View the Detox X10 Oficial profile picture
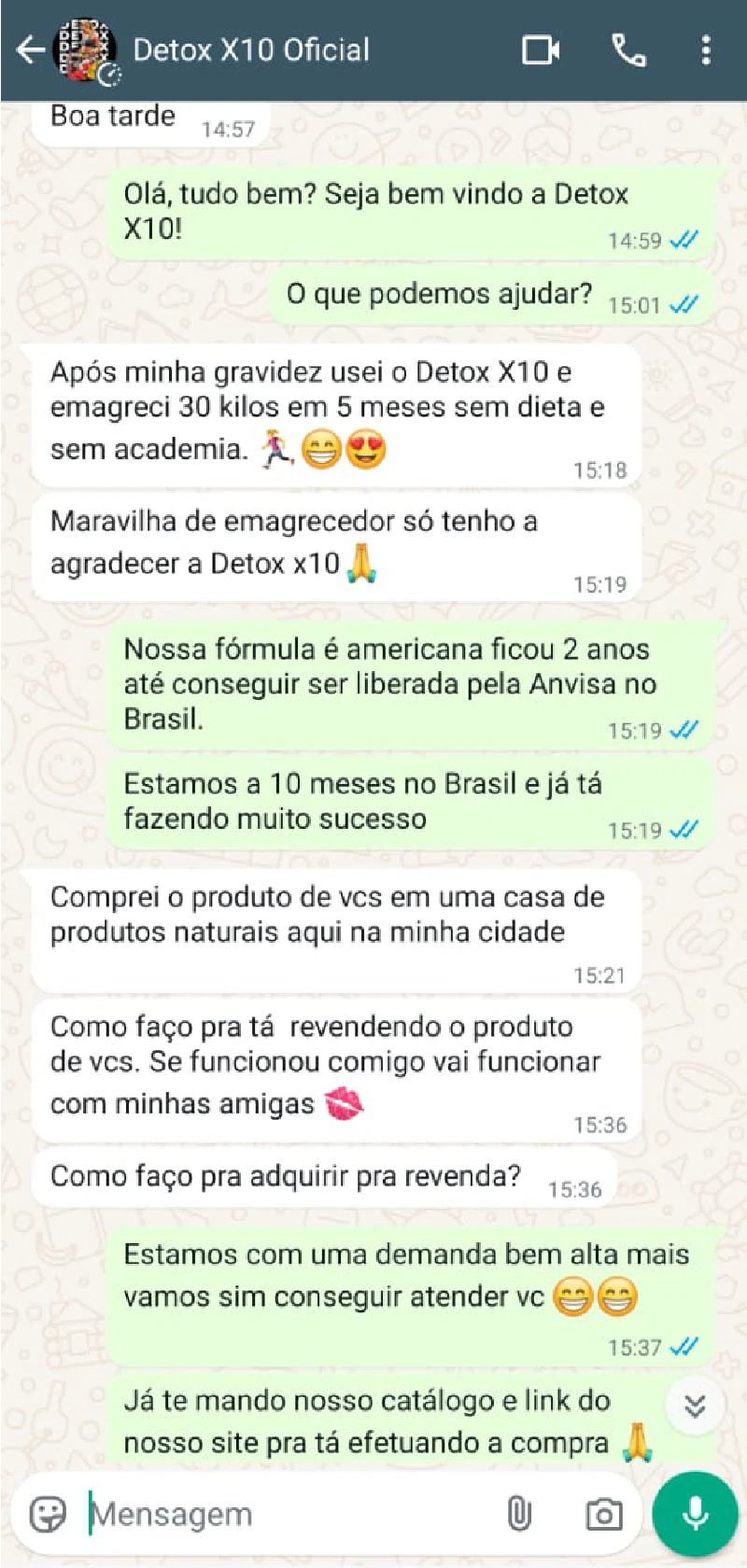 tap(87, 49)
